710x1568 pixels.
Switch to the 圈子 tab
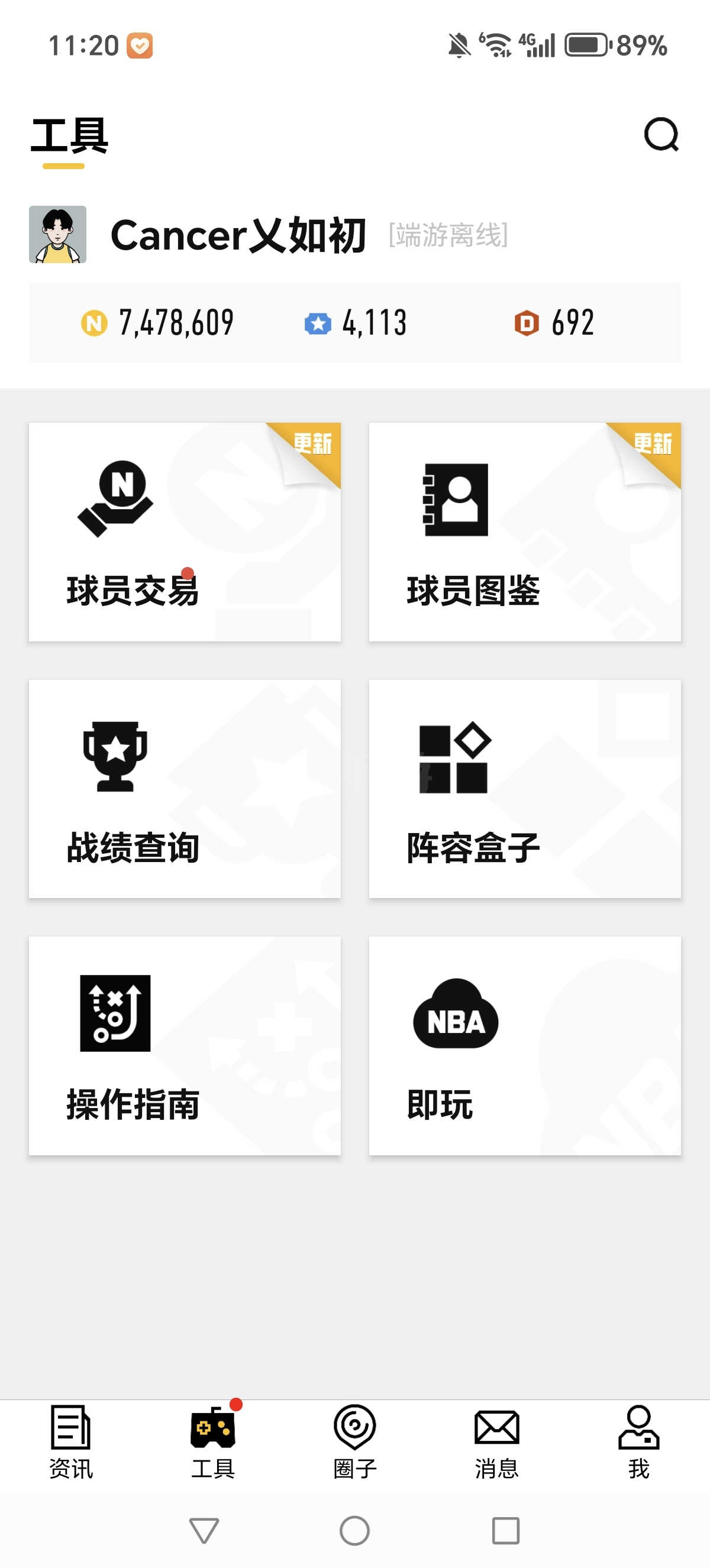[x=355, y=1442]
